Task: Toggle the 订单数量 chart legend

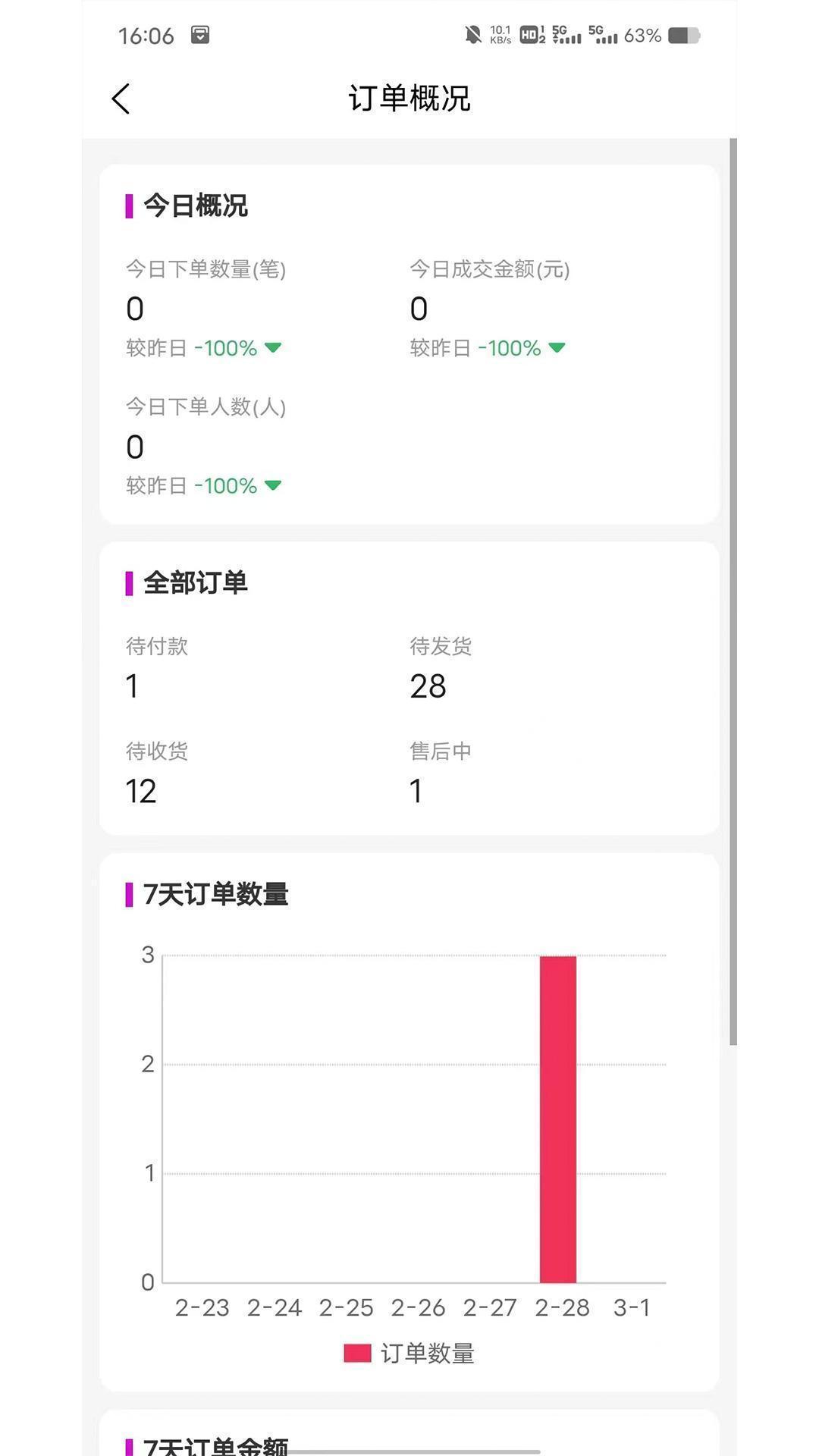Action: (x=429, y=1354)
